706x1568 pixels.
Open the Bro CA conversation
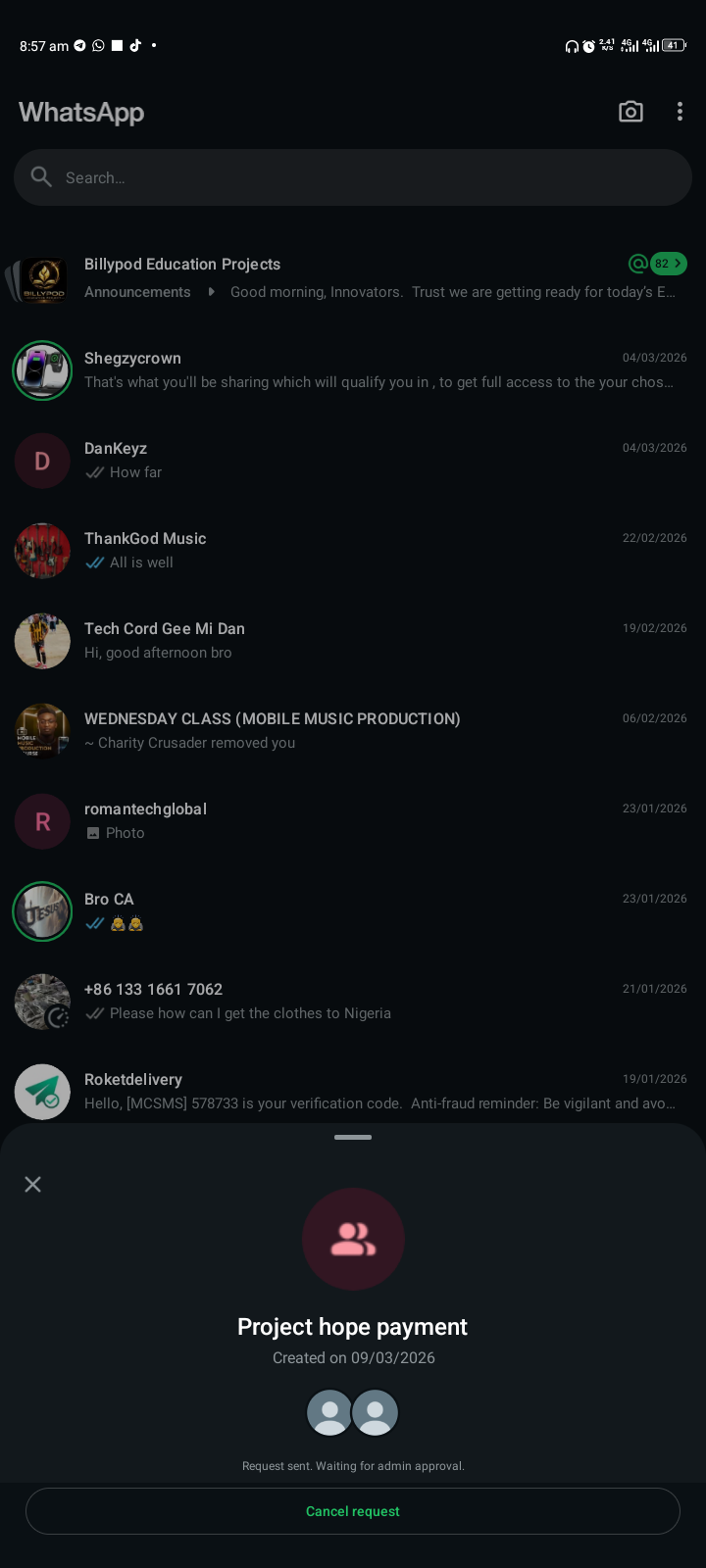pyautogui.click(x=353, y=911)
